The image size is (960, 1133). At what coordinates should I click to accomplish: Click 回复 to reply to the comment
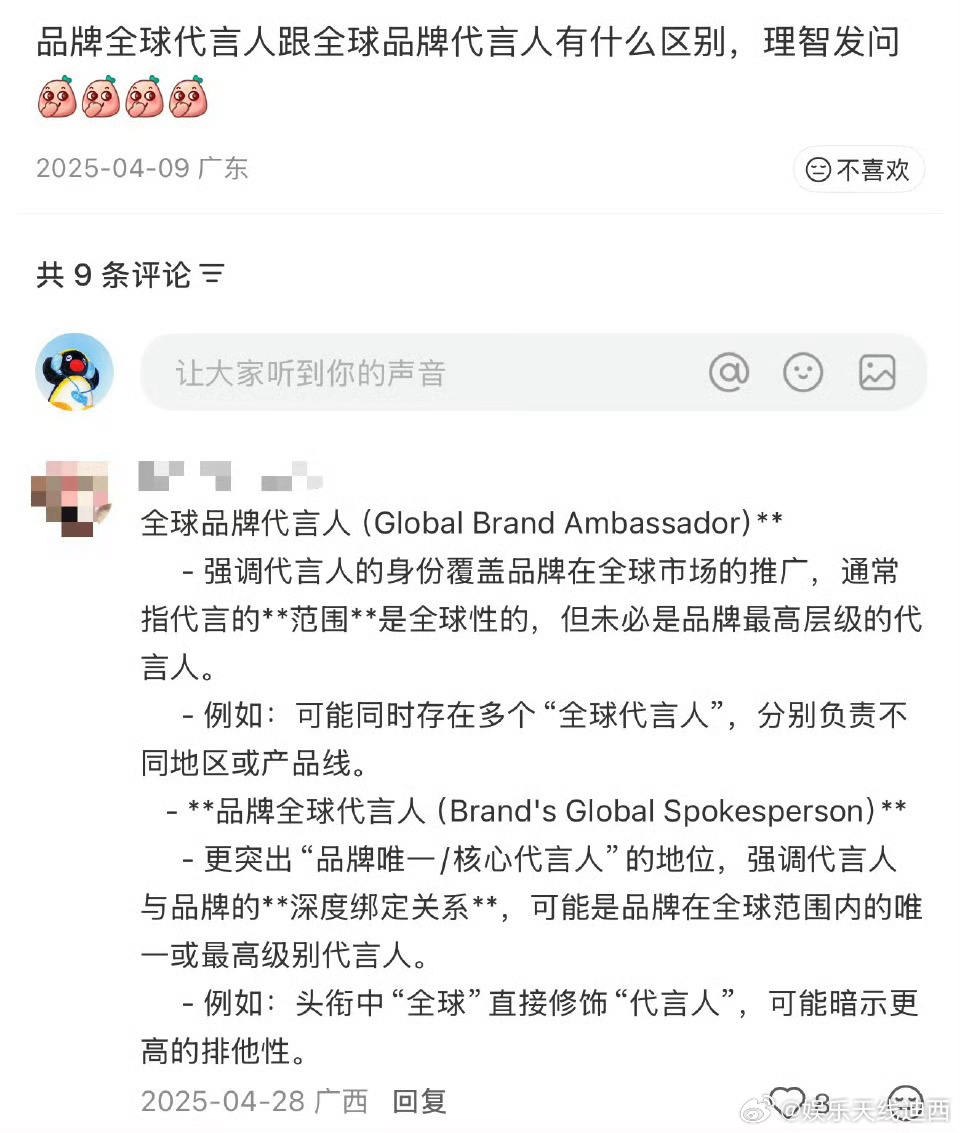point(423,1101)
